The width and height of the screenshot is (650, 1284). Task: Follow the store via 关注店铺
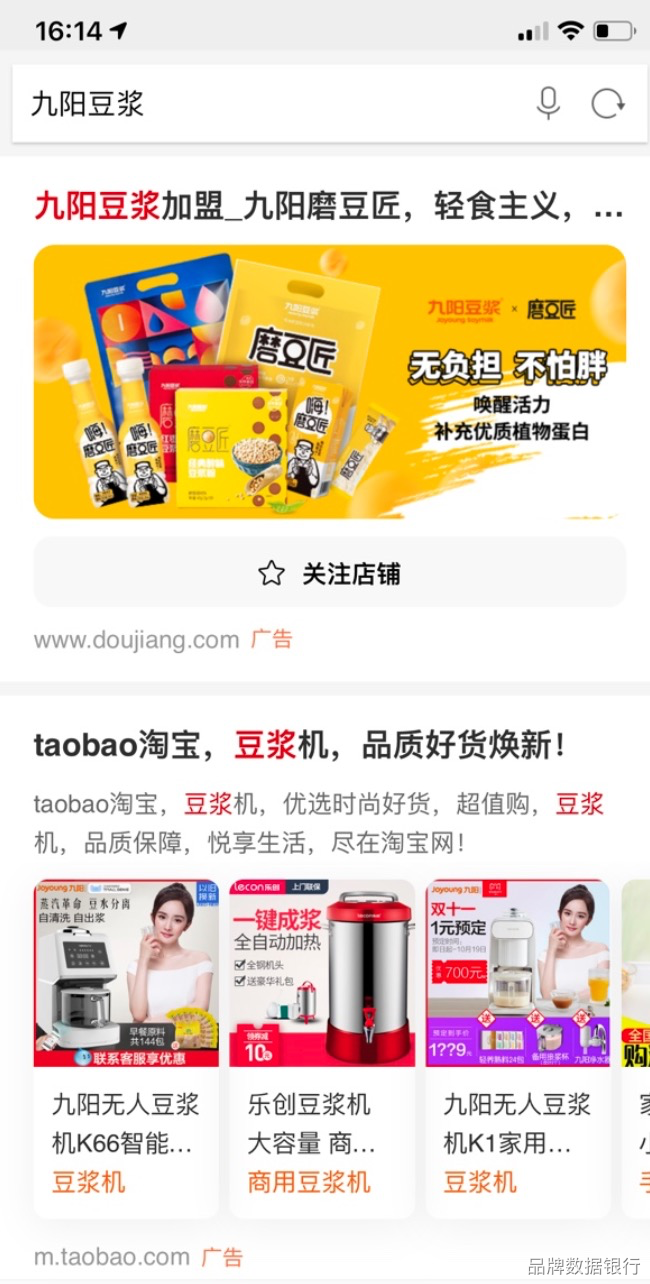[x=330, y=573]
